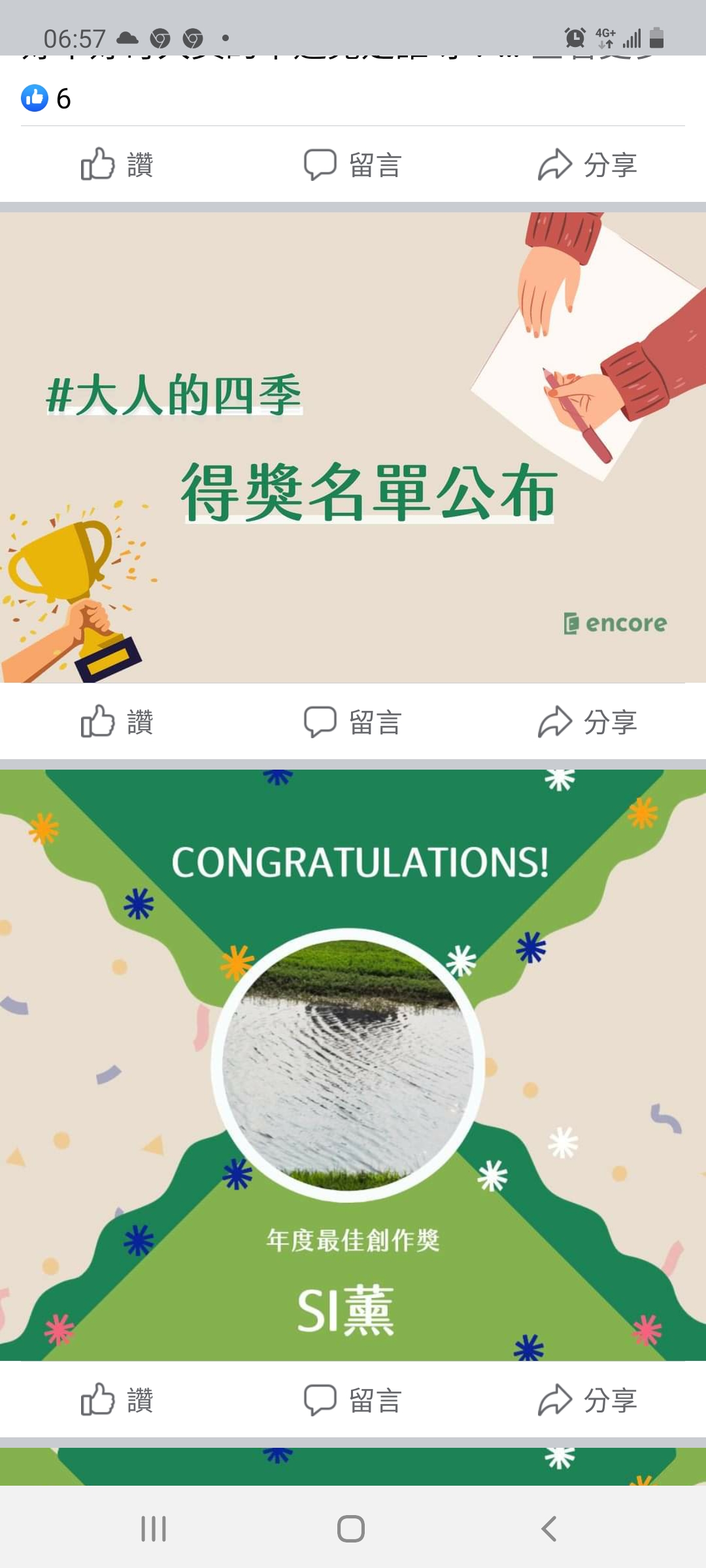Share the post with 6 reactions
Screen dimensions: 706x1568
tap(587, 165)
